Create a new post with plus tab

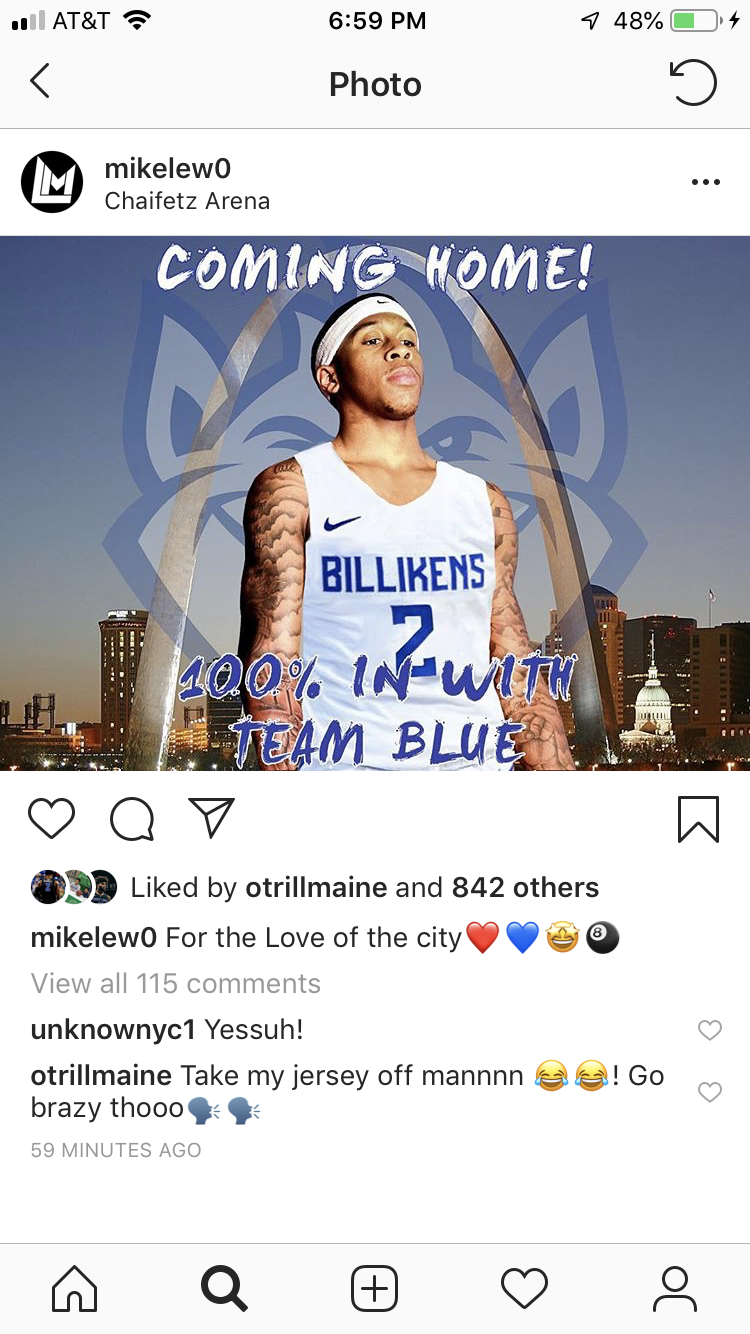pyautogui.click(x=375, y=1289)
